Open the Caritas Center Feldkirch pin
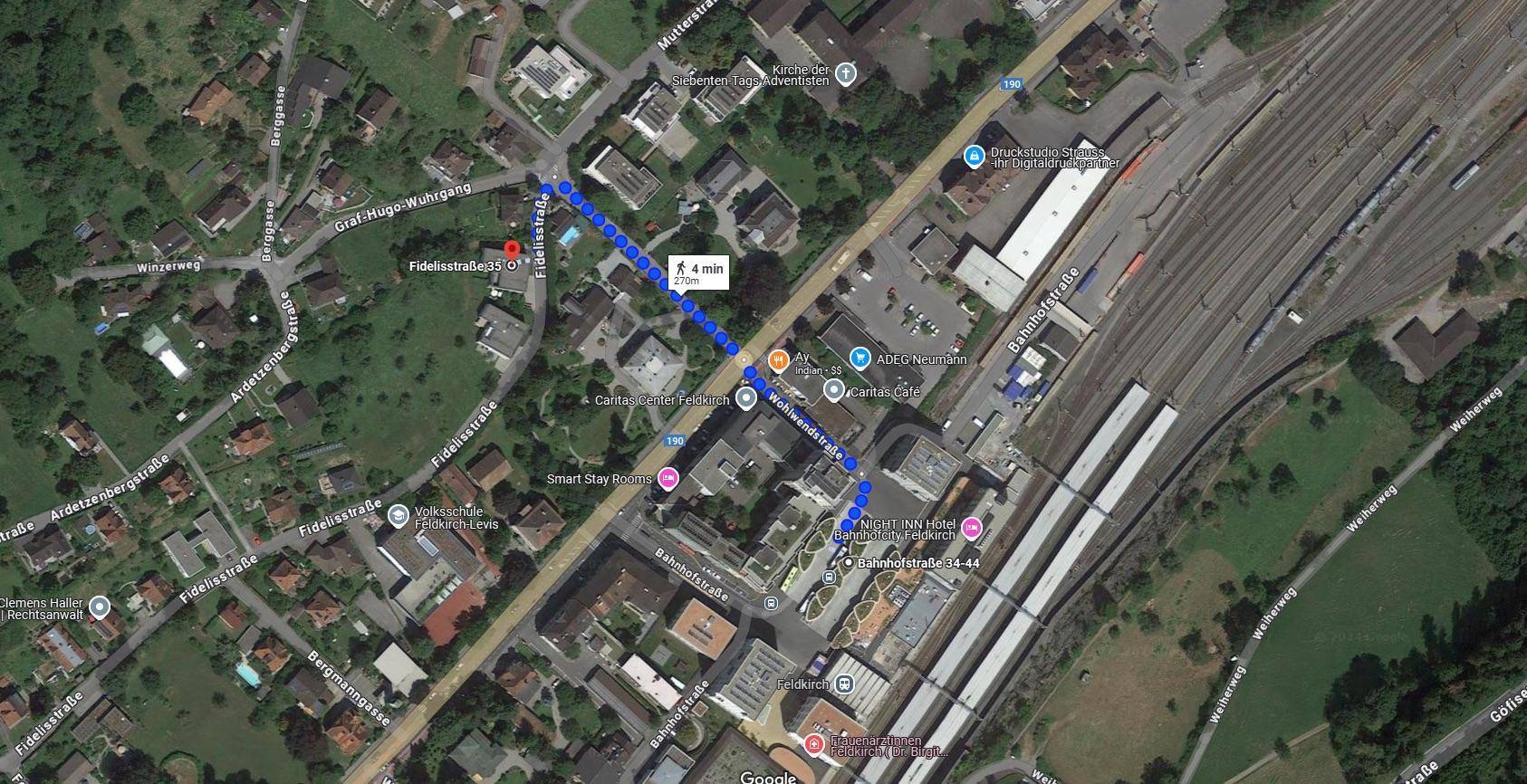Image resolution: width=1527 pixels, height=784 pixels. [746, 398]
